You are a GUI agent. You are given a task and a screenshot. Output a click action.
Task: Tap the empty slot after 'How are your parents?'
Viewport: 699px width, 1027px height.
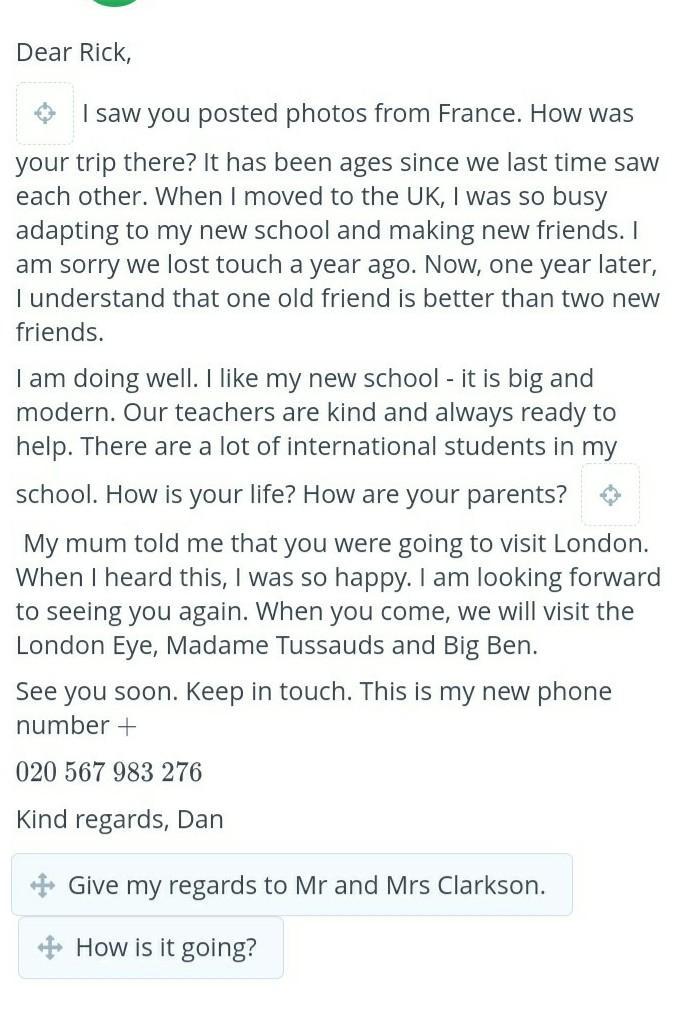610,494
